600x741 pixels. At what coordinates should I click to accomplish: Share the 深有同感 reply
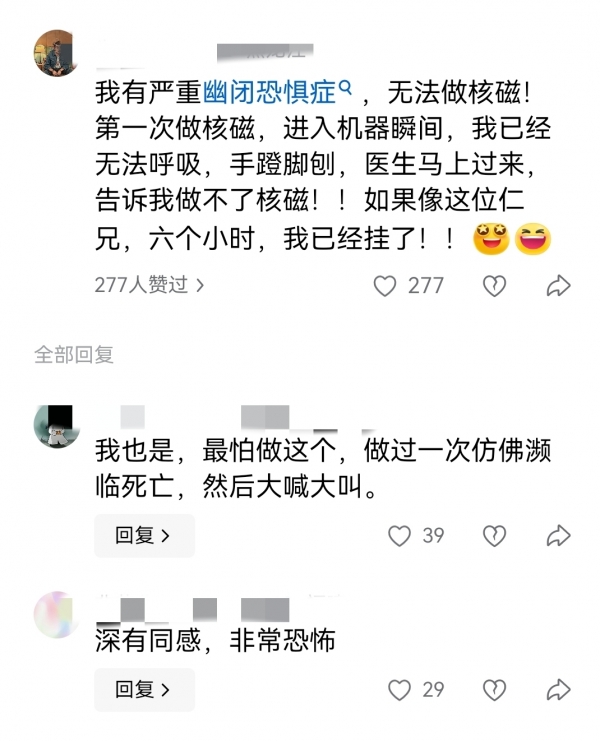tap(558, 689)
